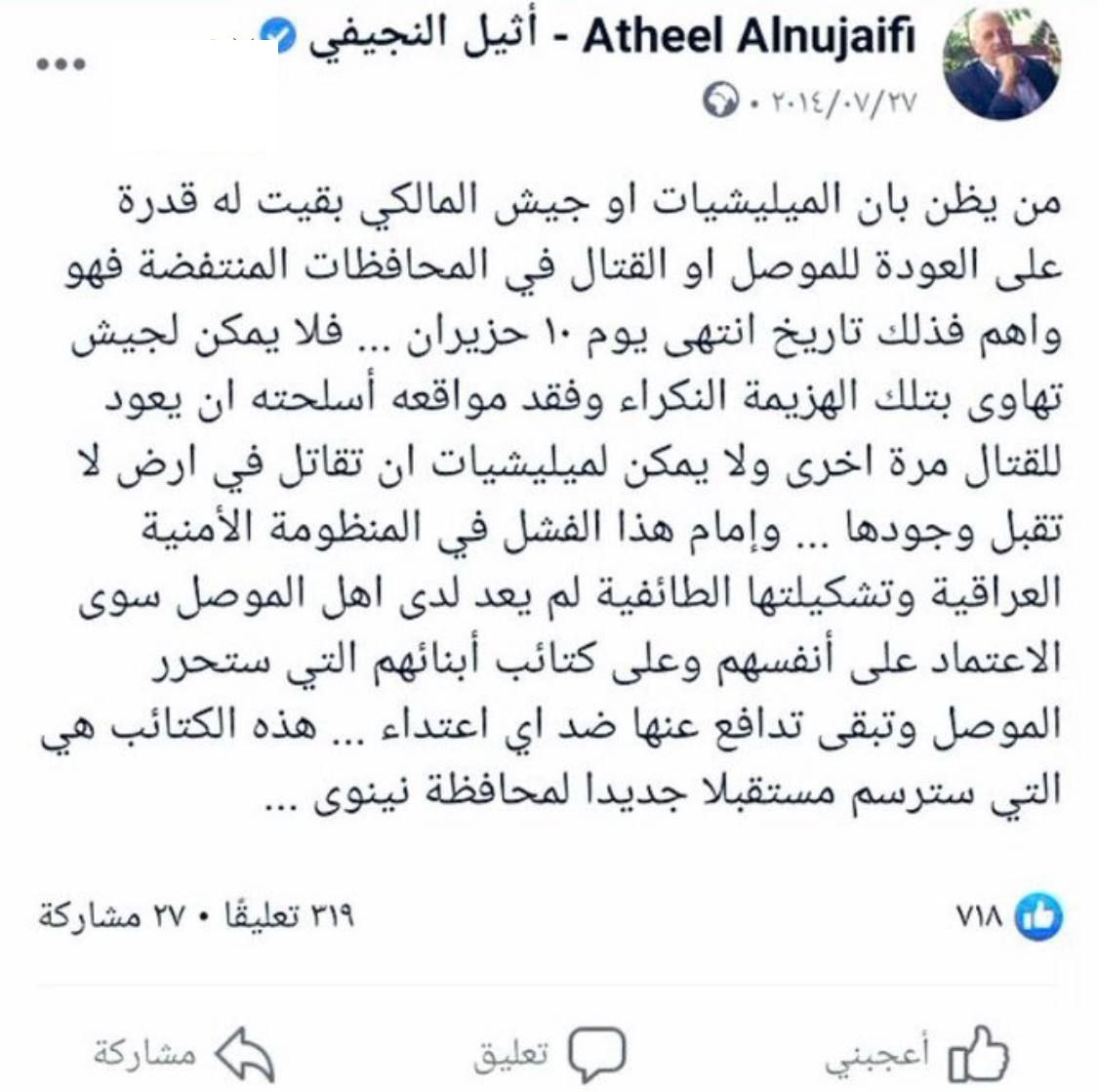Open the three-dot post options menu
The image size is (1098, 1092).
pyautogui.click(x=63, y=64)
